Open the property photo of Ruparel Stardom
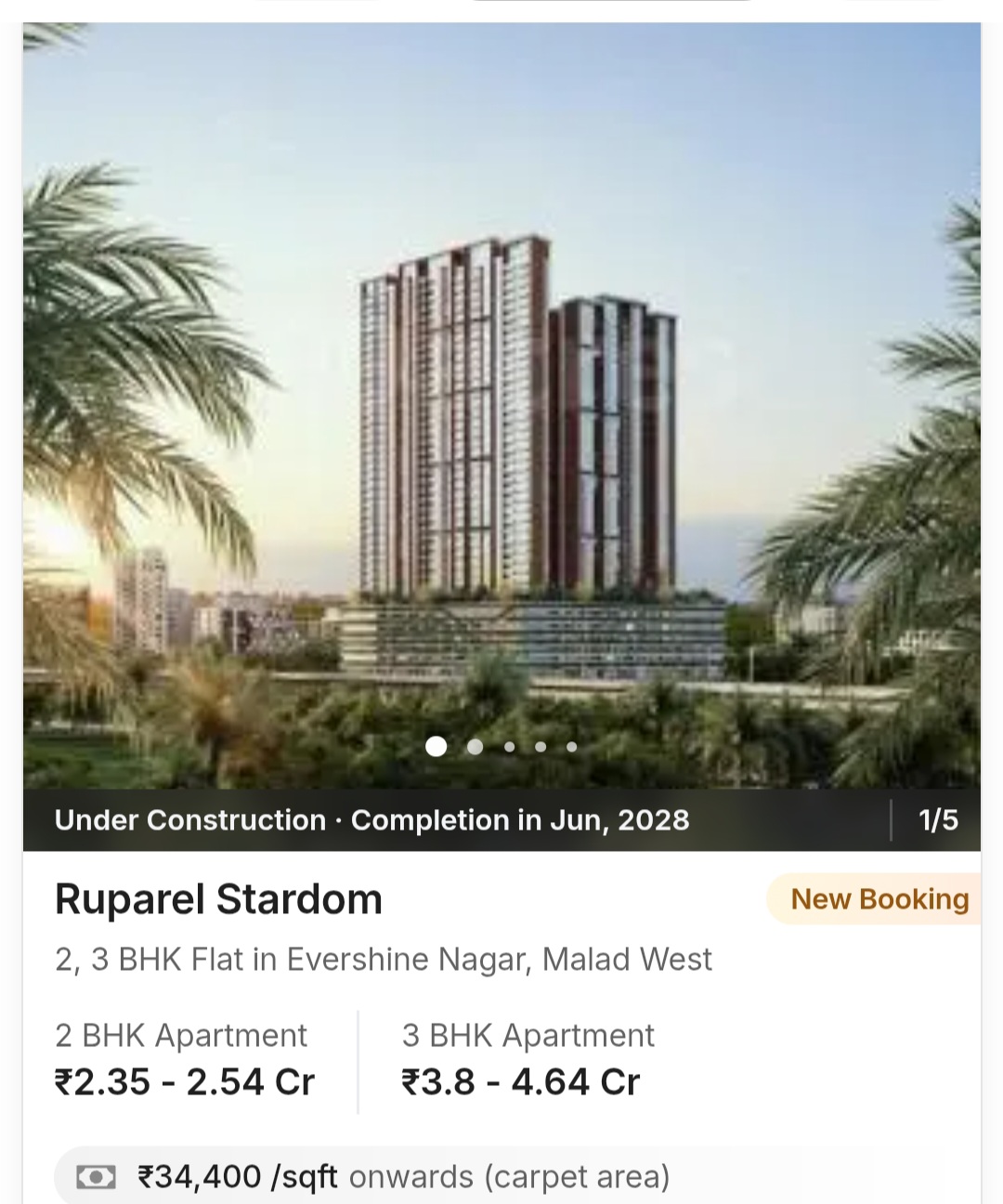 [x=501, y=399]
